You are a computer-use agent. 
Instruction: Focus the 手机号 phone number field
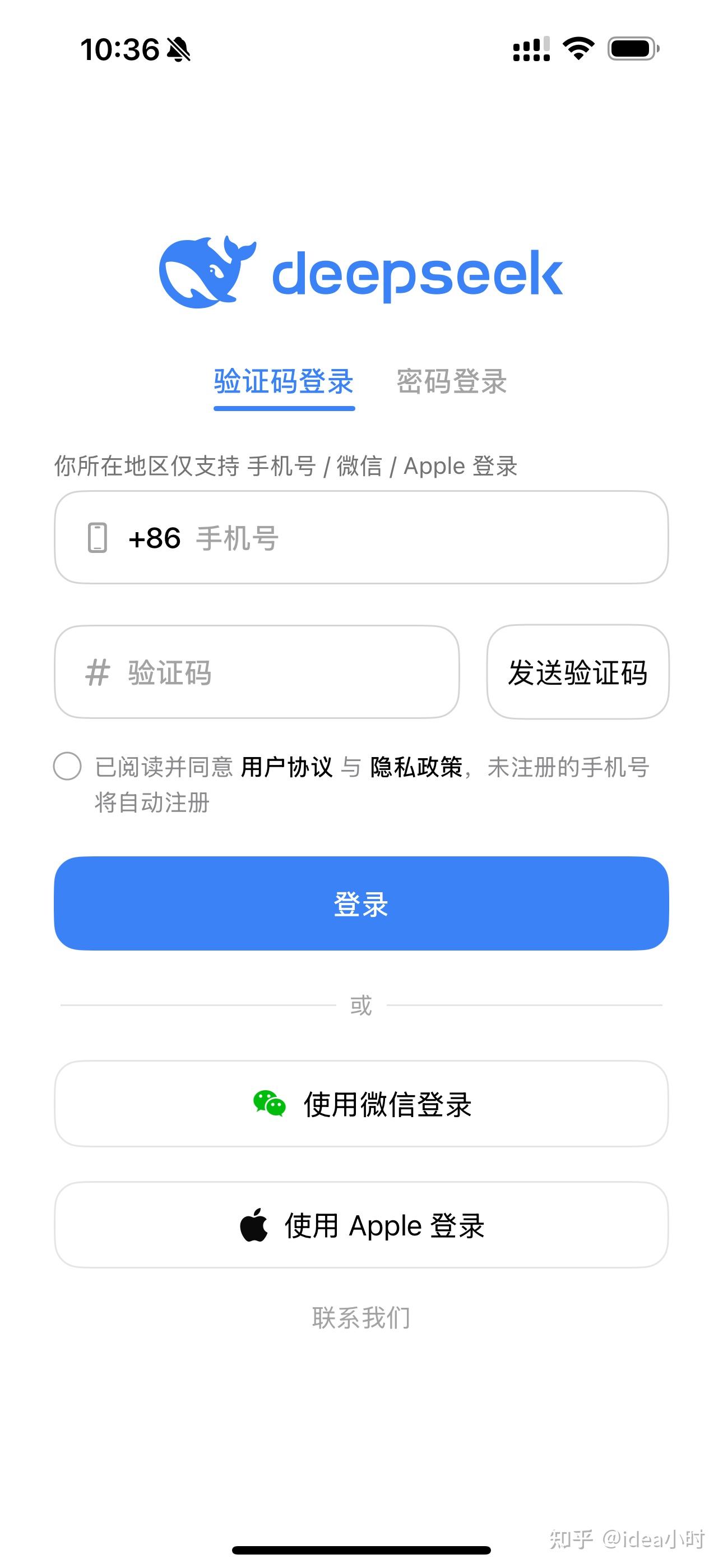(x=396, y=538)
